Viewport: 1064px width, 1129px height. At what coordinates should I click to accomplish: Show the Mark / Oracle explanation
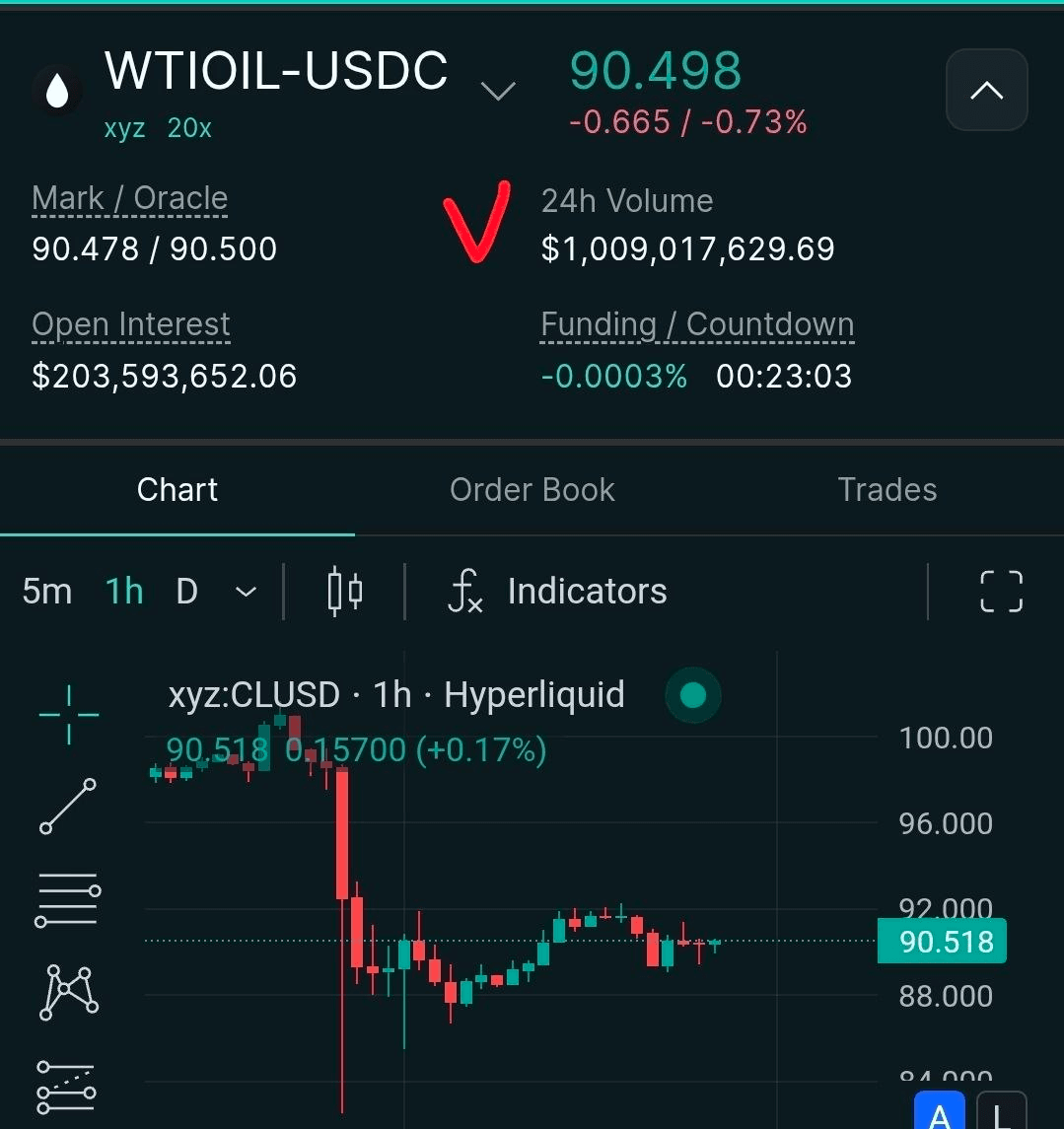(129, 199)
